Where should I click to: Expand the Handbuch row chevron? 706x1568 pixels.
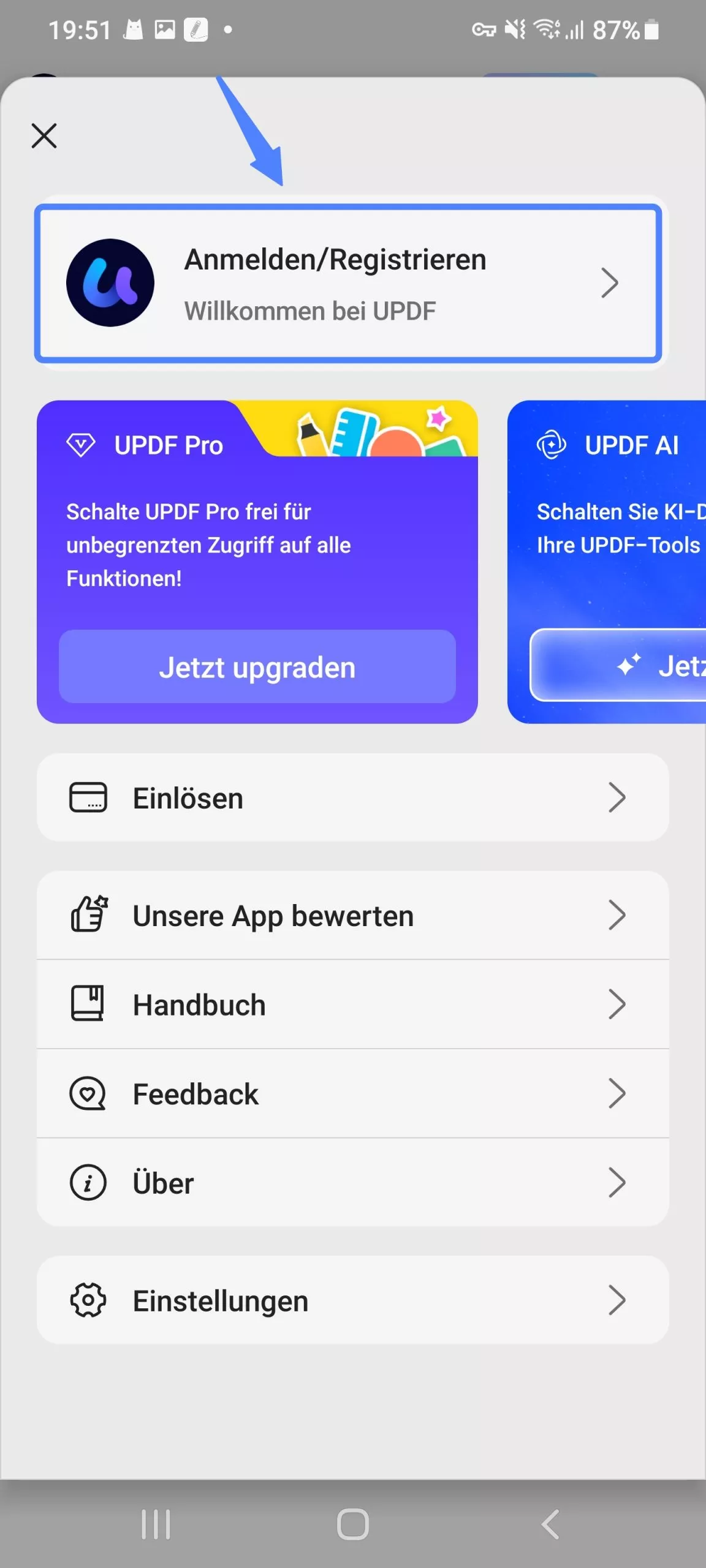tap(617, 1004)
